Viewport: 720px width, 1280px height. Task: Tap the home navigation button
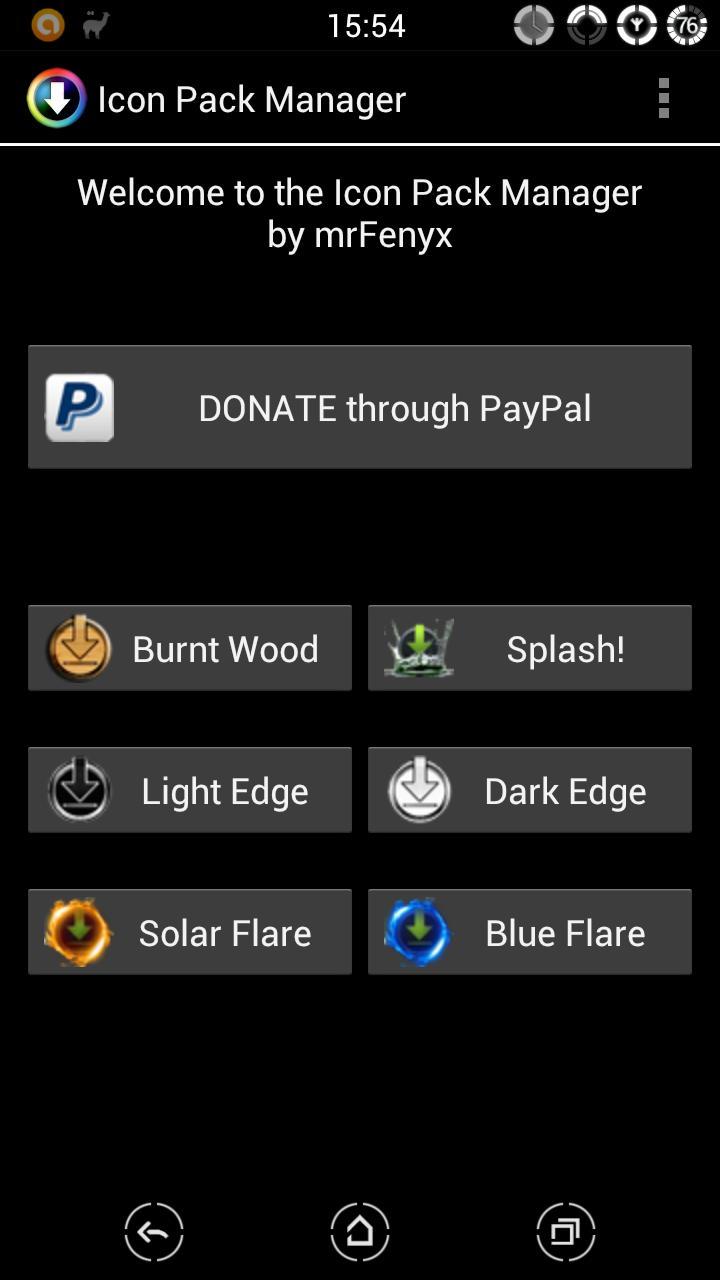(360, 1232)
